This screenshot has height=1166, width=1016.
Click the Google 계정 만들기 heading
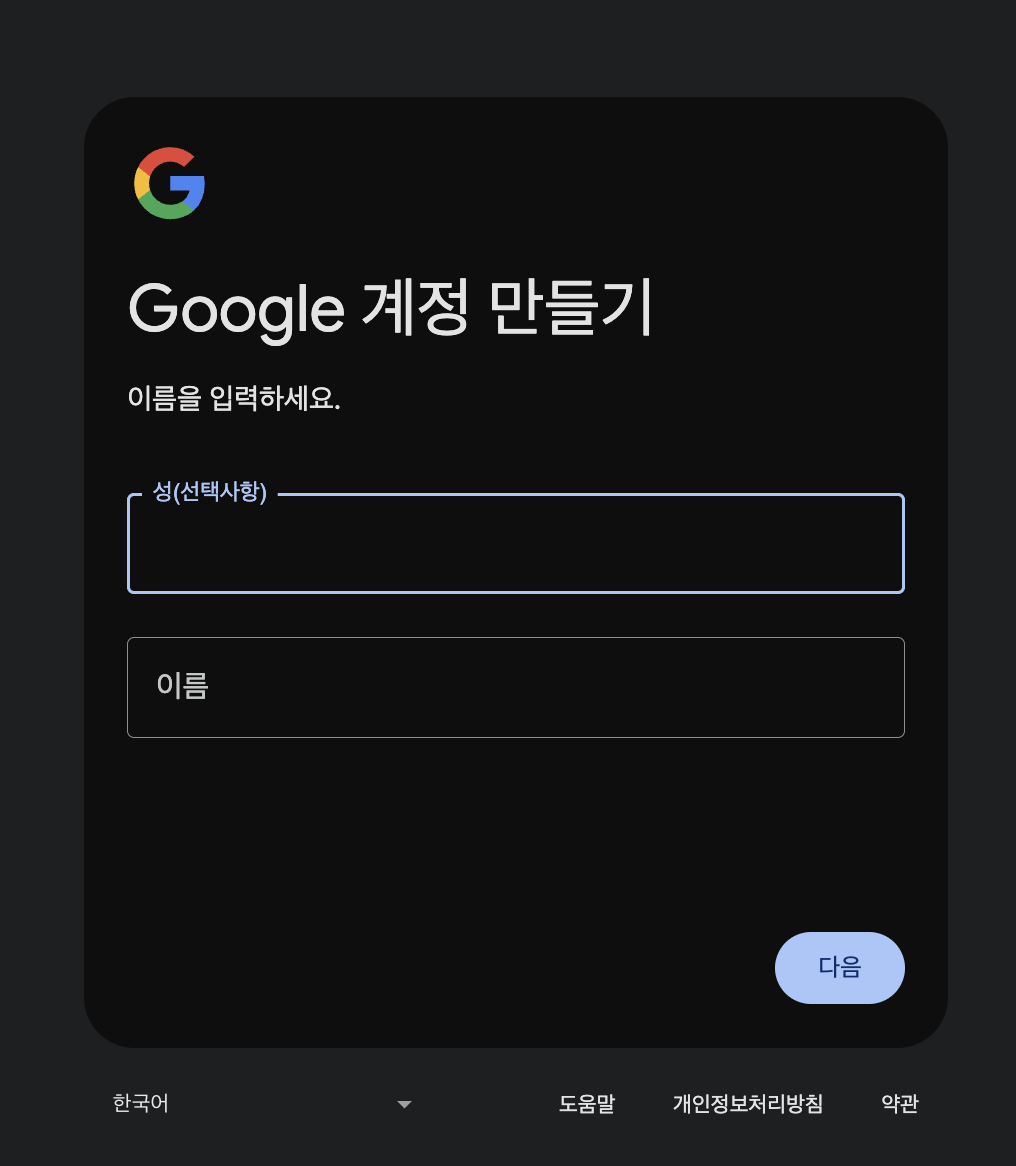(x=389, y=307)
